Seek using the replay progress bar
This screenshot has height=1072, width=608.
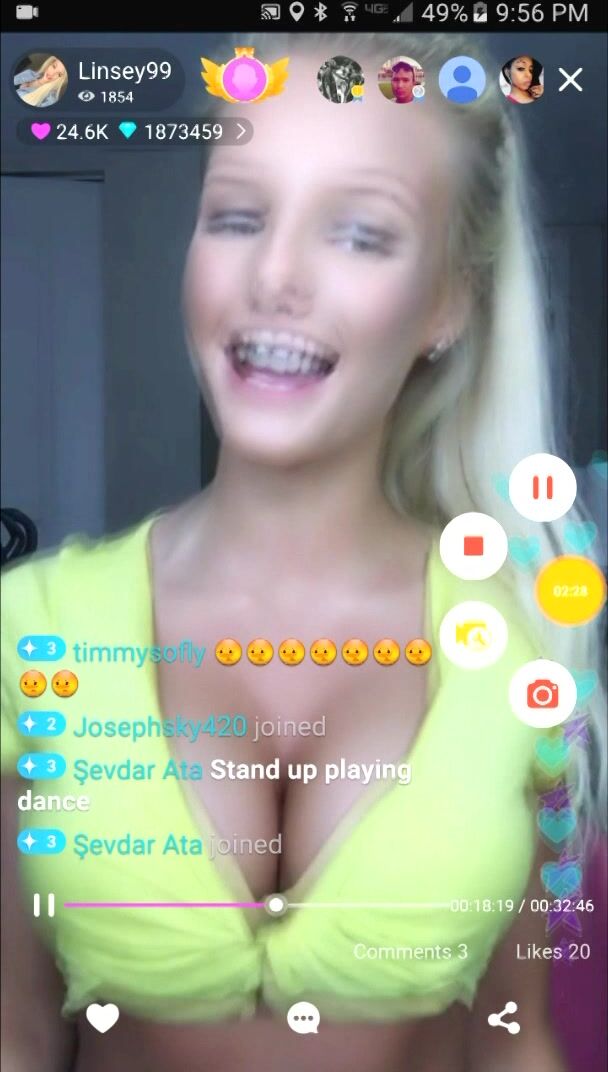pyautogui.click(x=276, y=905)
